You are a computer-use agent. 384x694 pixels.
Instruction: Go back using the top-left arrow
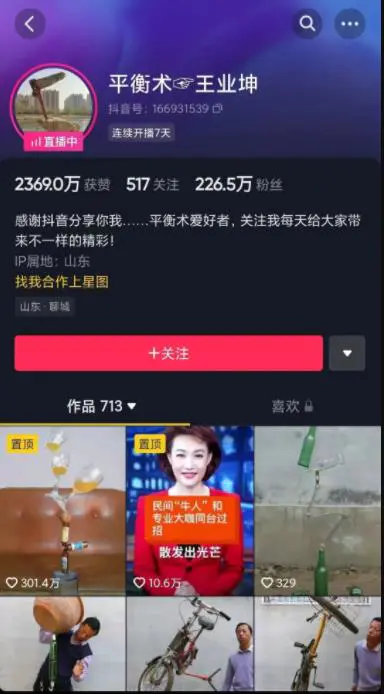(30, 24)
